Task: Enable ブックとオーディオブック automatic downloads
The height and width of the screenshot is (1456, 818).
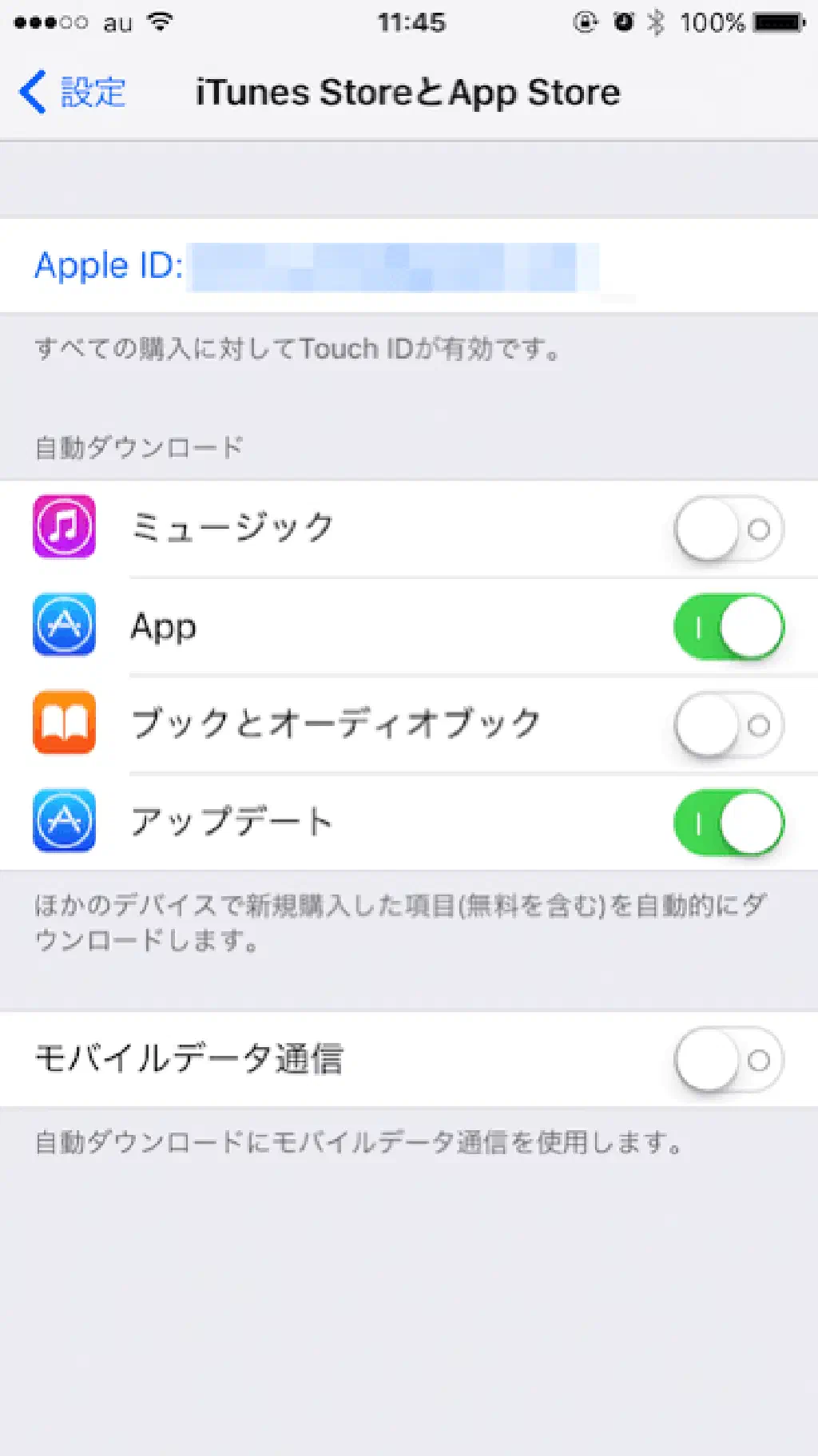Action: click(728, 724)
